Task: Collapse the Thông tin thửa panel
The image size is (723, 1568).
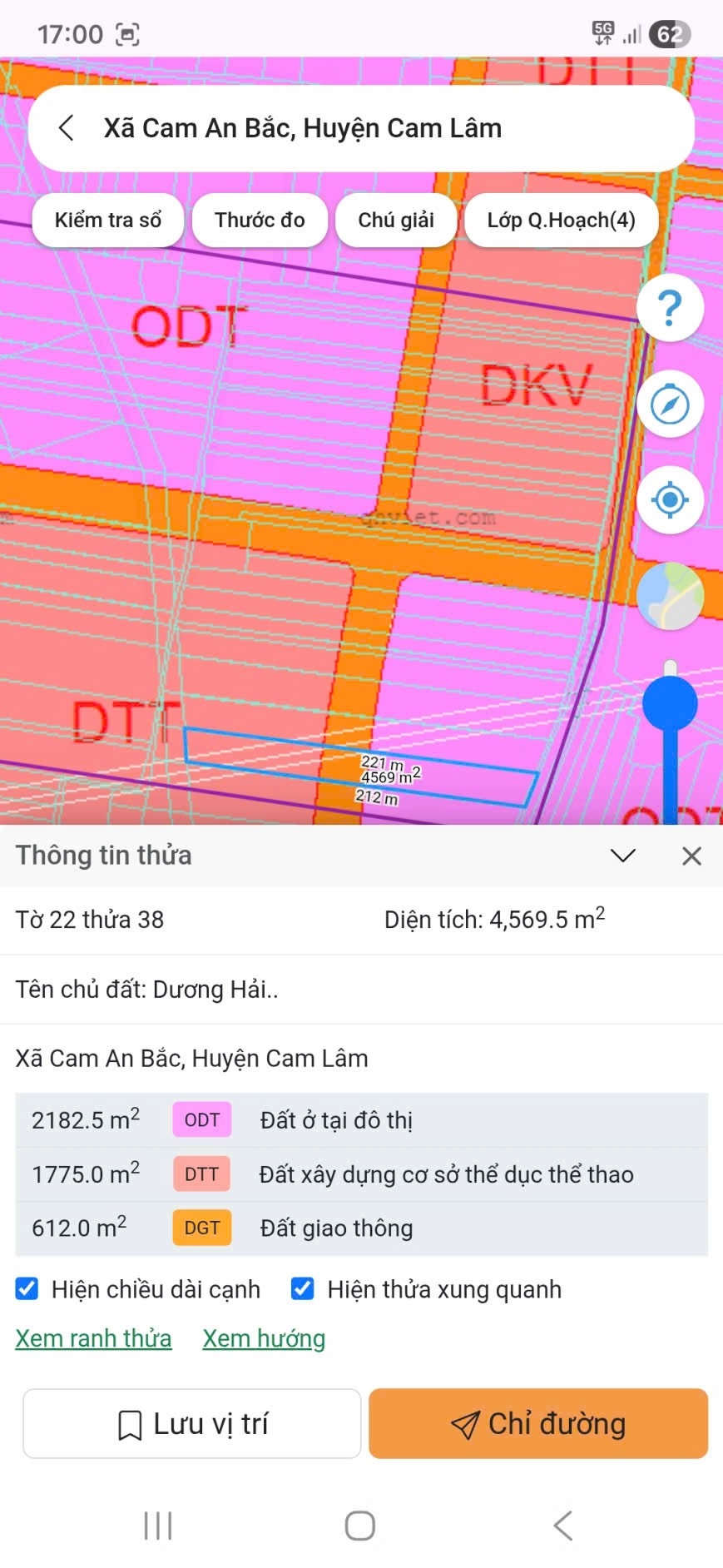Action: coord(621,855)
